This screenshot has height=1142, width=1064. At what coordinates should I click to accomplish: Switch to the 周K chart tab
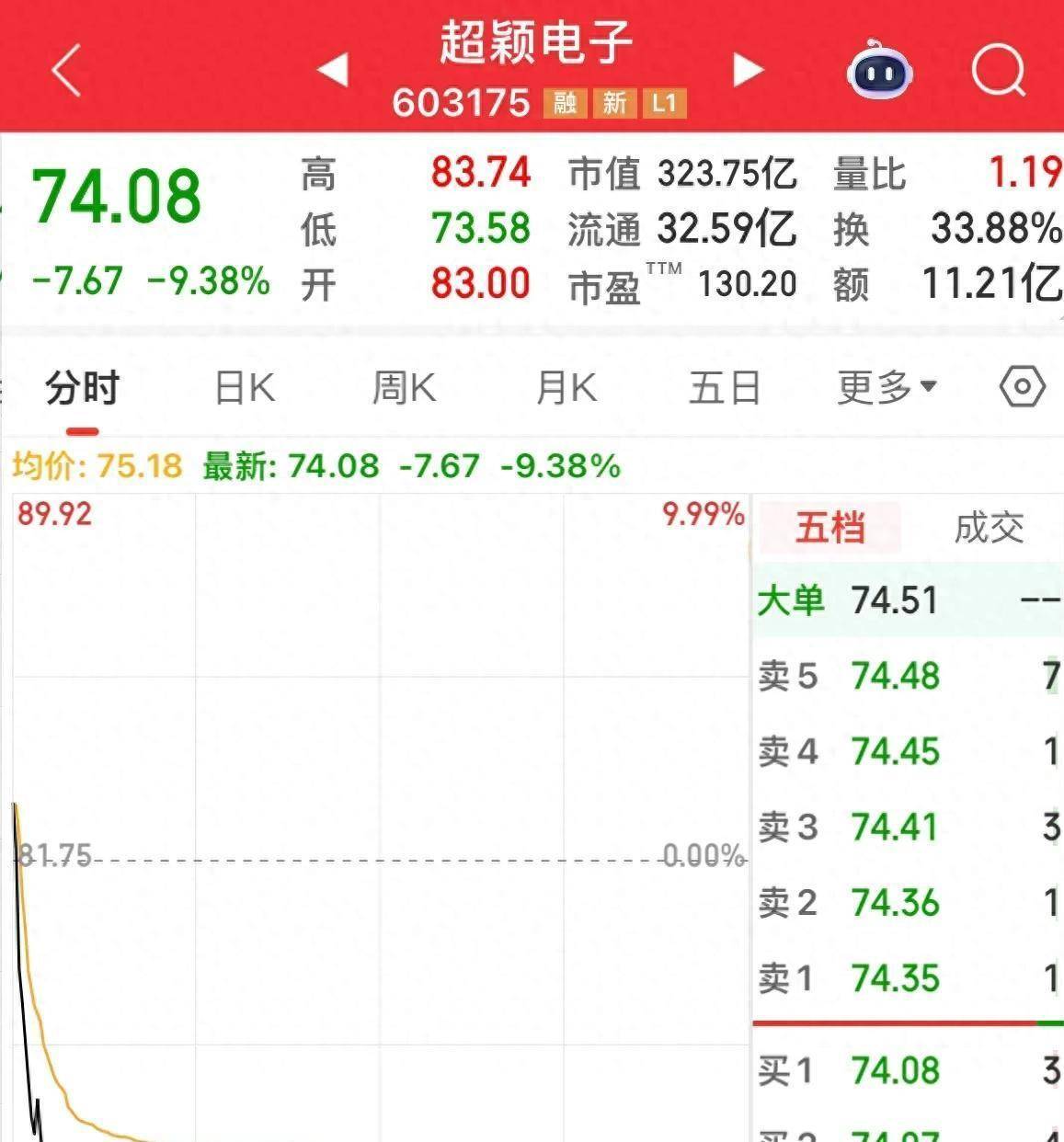tap(404, 388)
